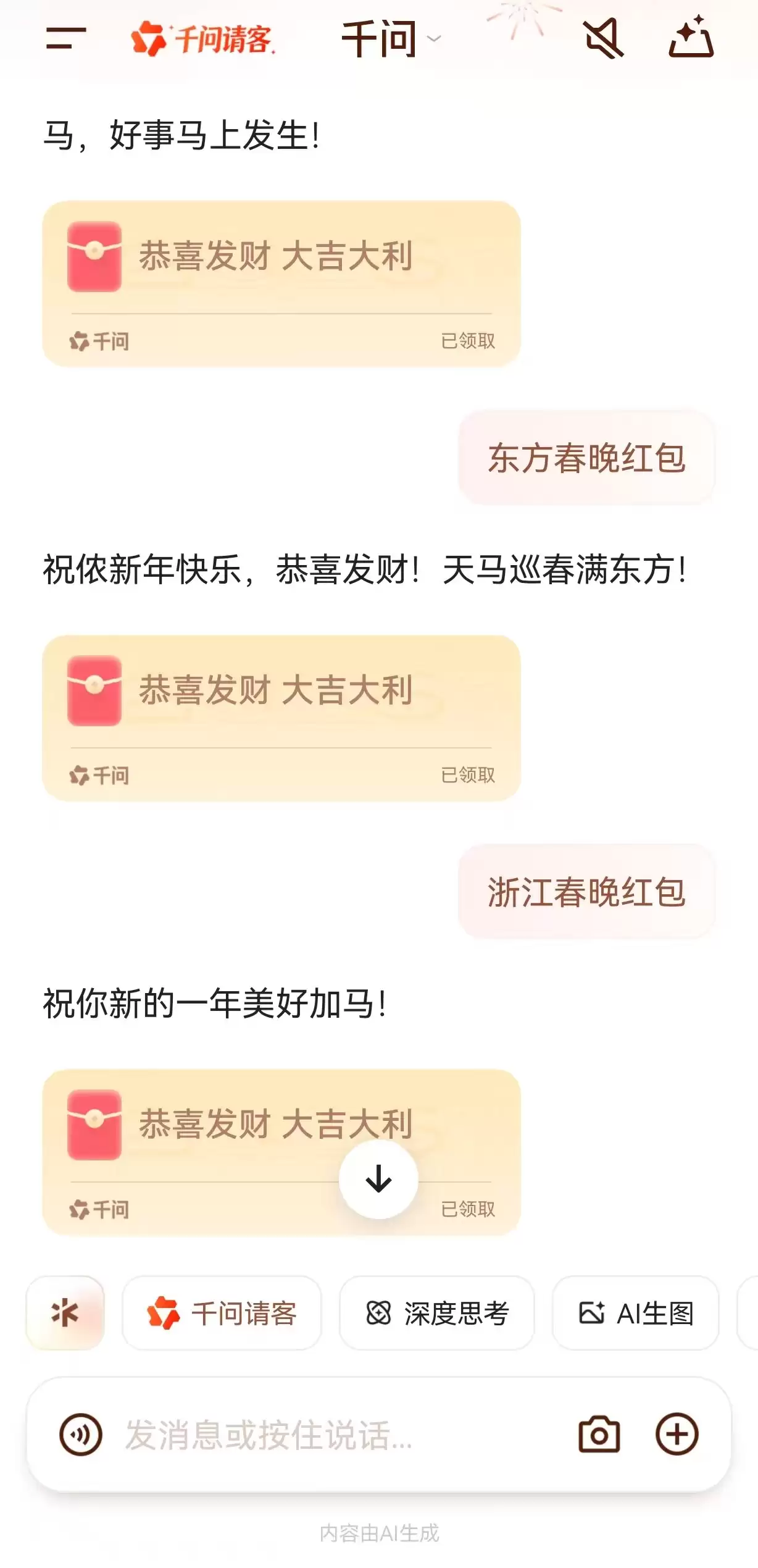This screenshot has height=1568, width=758.
Task: Expand the 千问 model dropdown
Action: tap(390, 39)
